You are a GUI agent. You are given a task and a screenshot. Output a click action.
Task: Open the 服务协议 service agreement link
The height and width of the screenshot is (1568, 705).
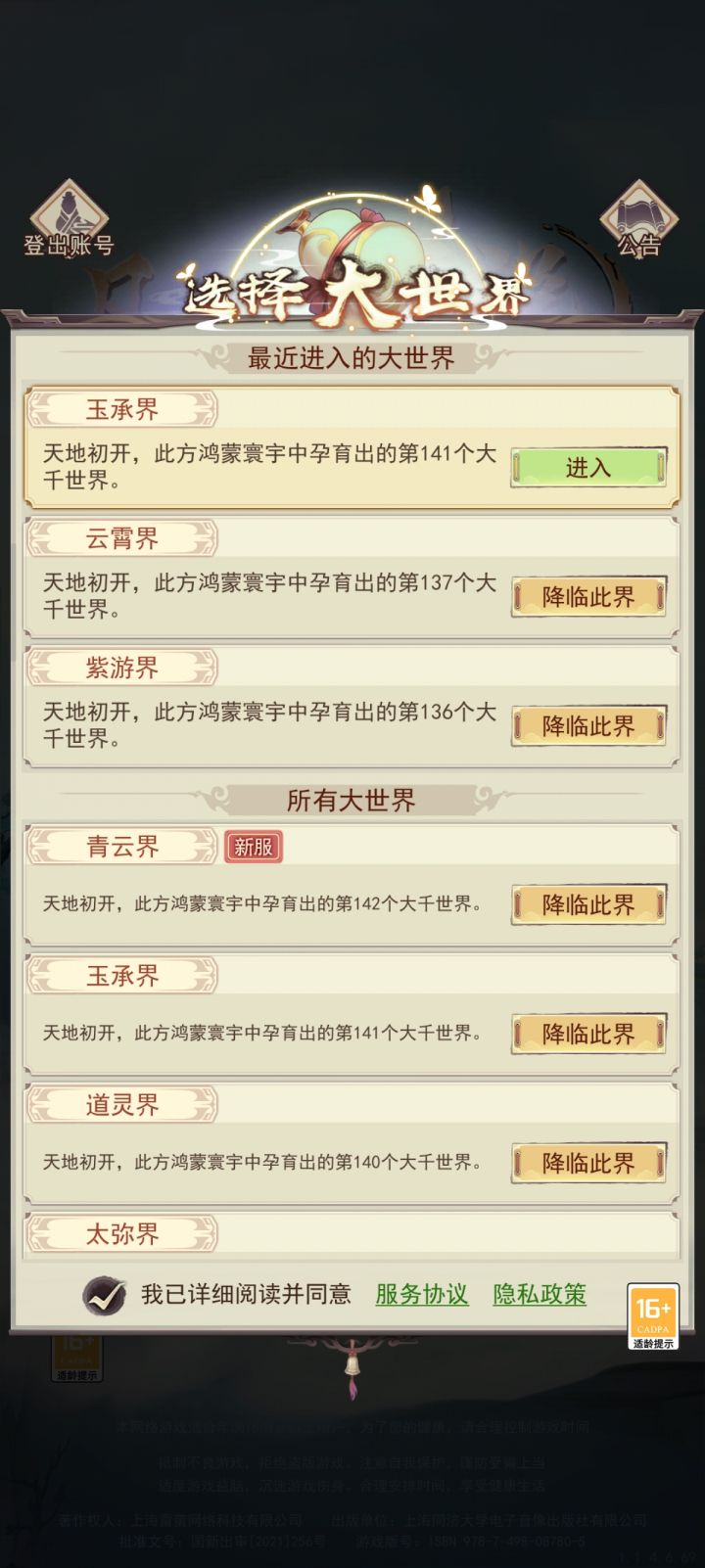click(x=421, y=1293)
